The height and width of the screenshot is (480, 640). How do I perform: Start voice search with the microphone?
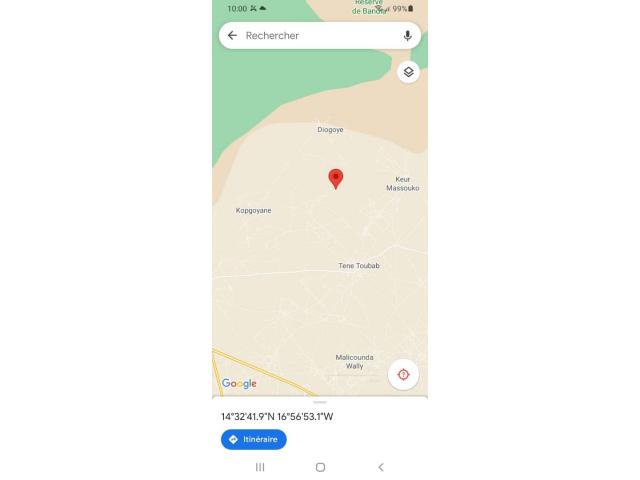tap(407, 35)
